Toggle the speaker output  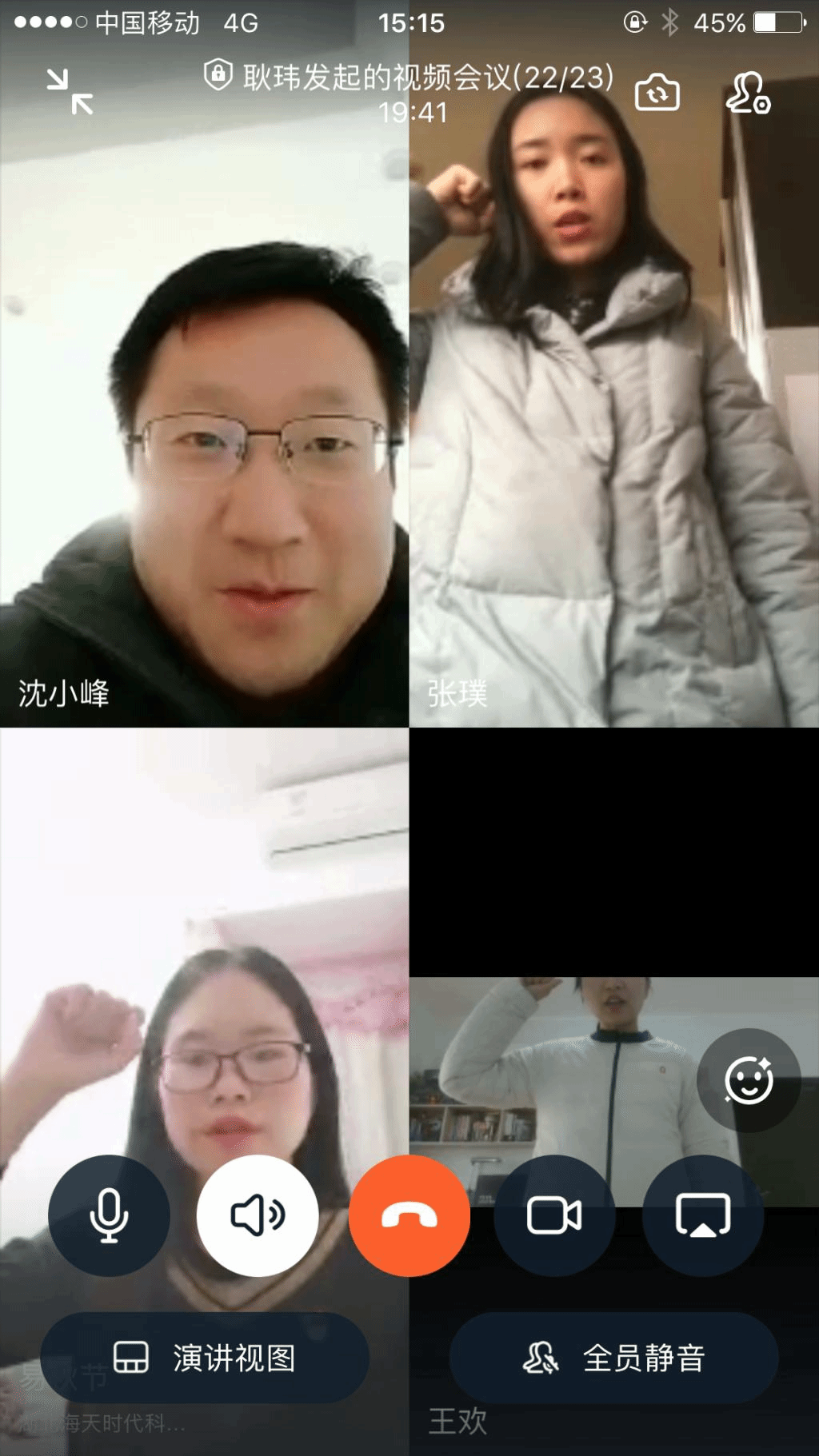click(x=258, y=1215)
